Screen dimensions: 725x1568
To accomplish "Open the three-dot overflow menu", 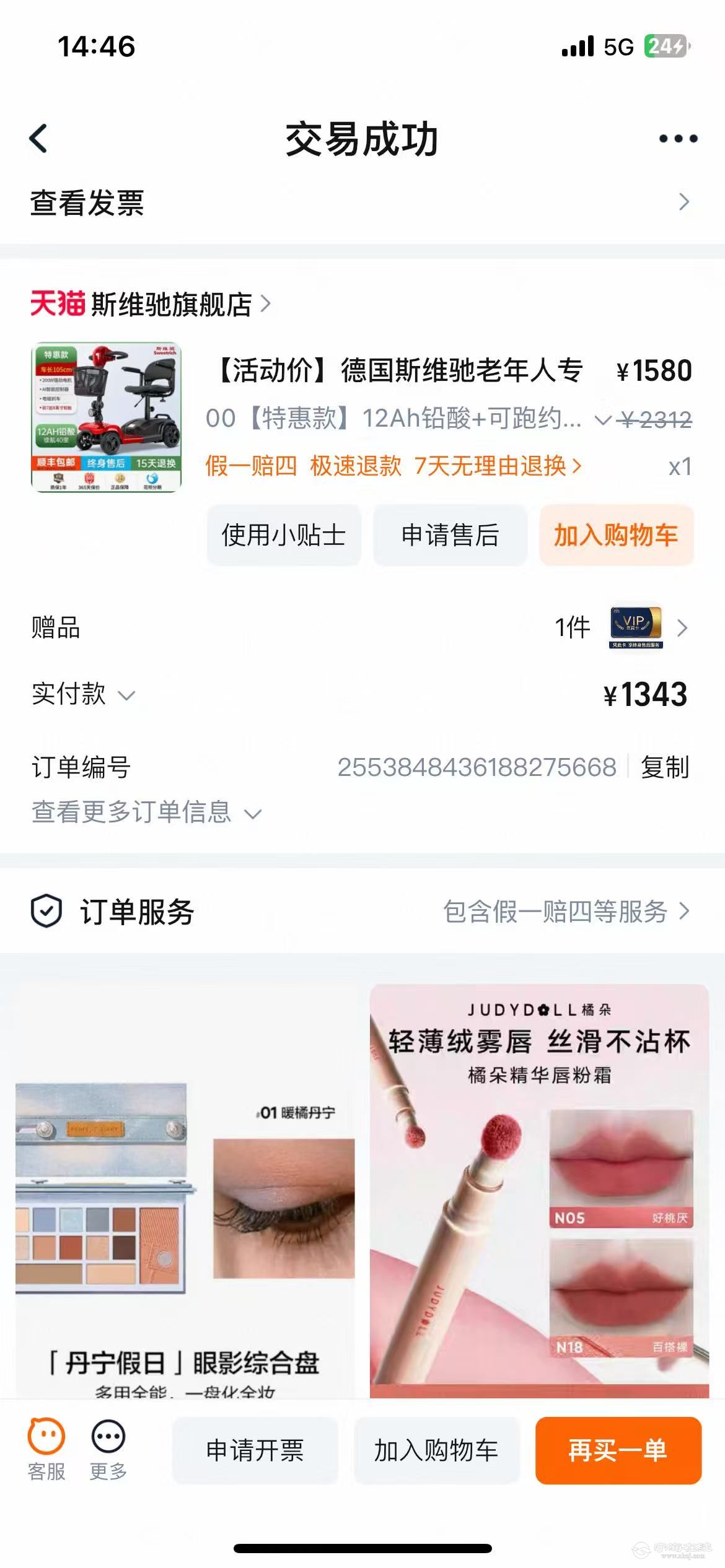I will click(x=678, y=139).
